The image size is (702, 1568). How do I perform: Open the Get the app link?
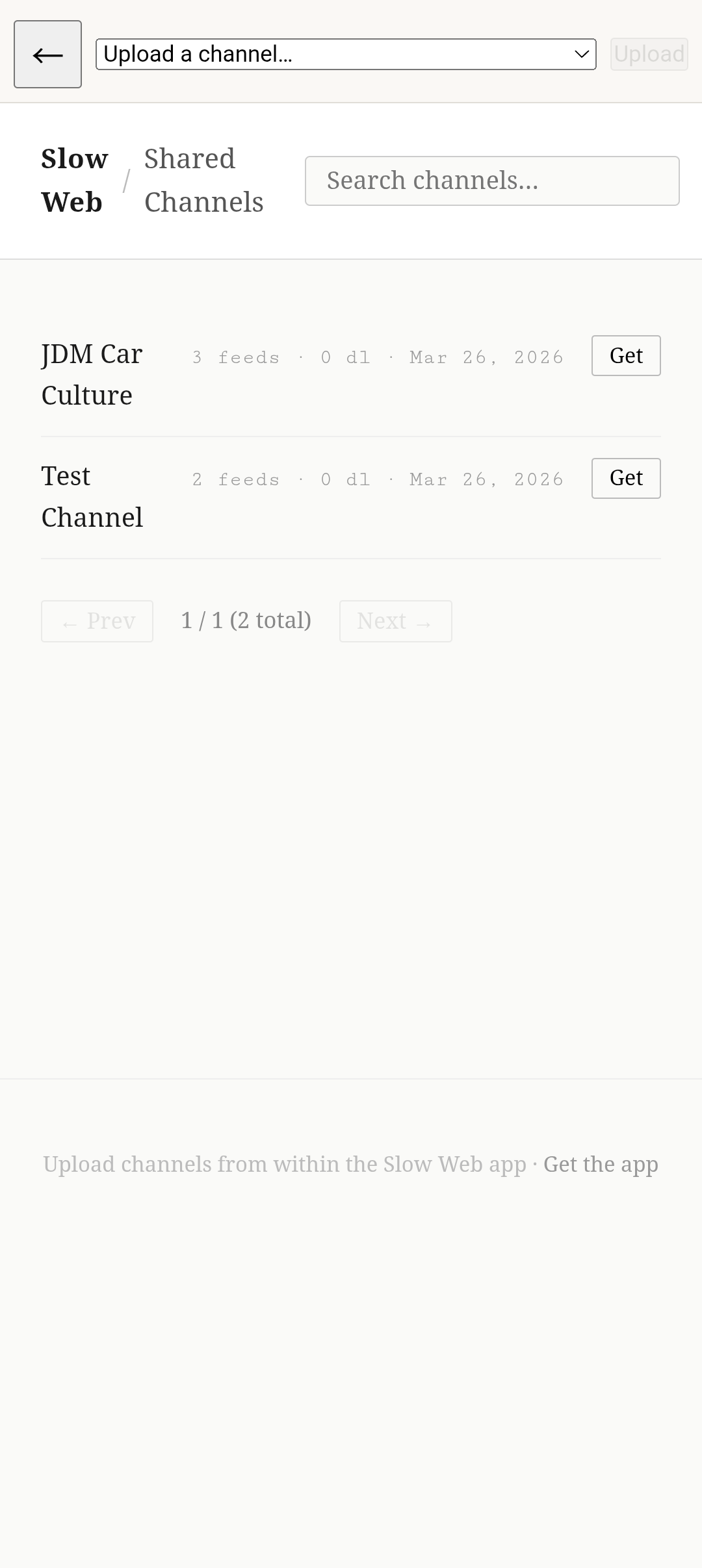point(600,1164)
